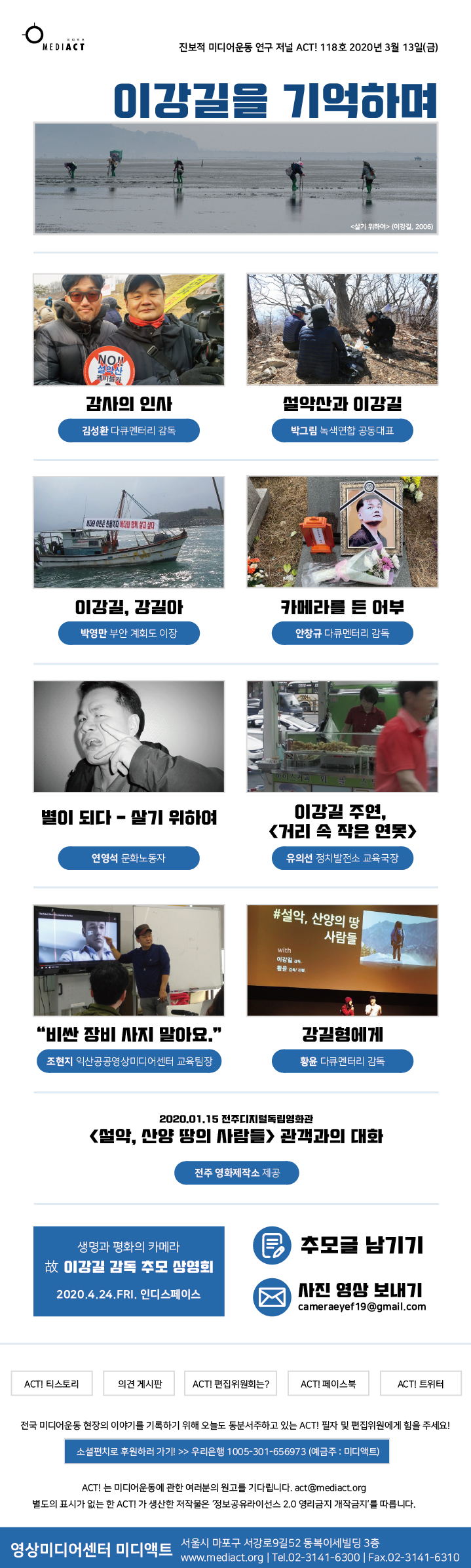Image resolution: width=471 pixels, height=1568 pixels.
Task: Open 연영석's article 별이 되다
Action: [128, 858]
